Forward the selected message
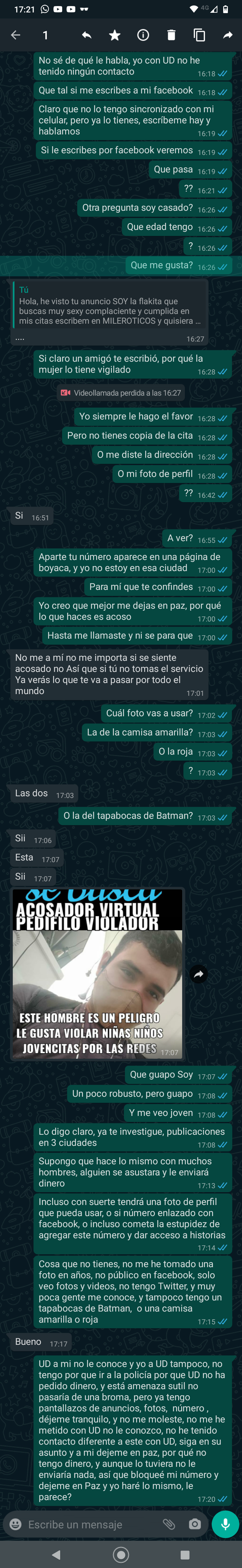This screenshot has height=1568, width=242. [228, 35]
